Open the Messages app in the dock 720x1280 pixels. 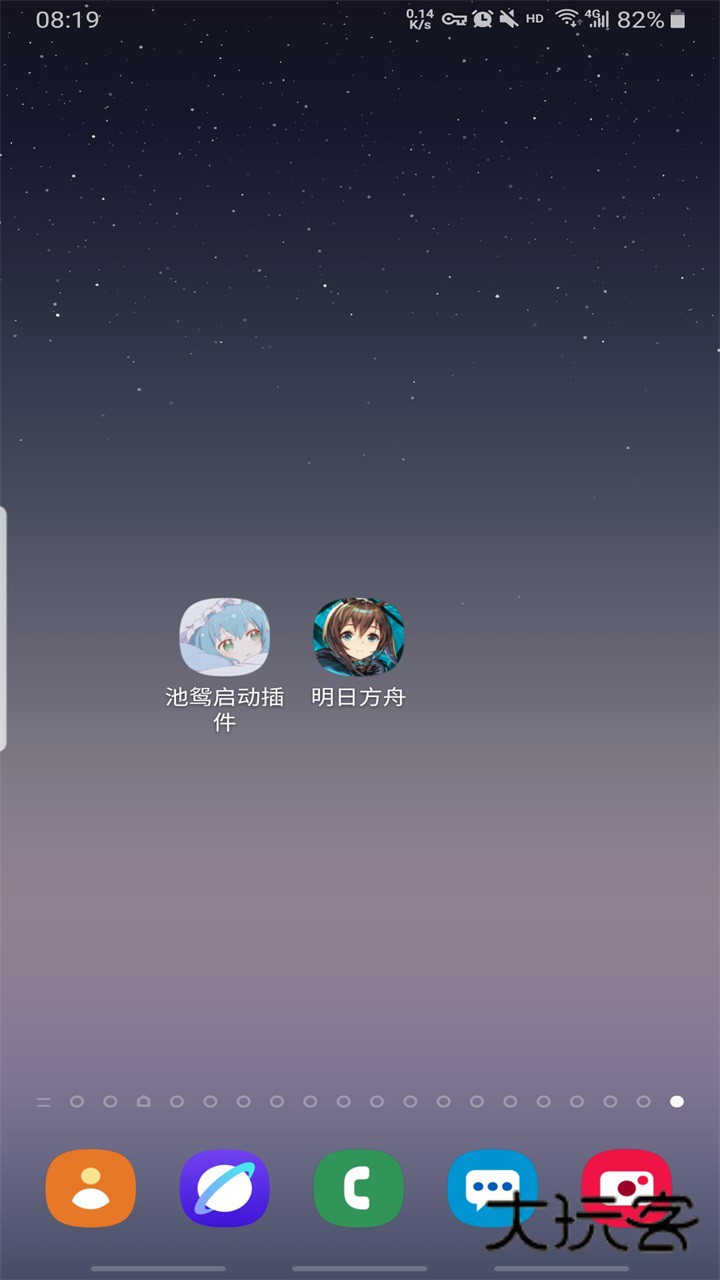click(492, 1190)
